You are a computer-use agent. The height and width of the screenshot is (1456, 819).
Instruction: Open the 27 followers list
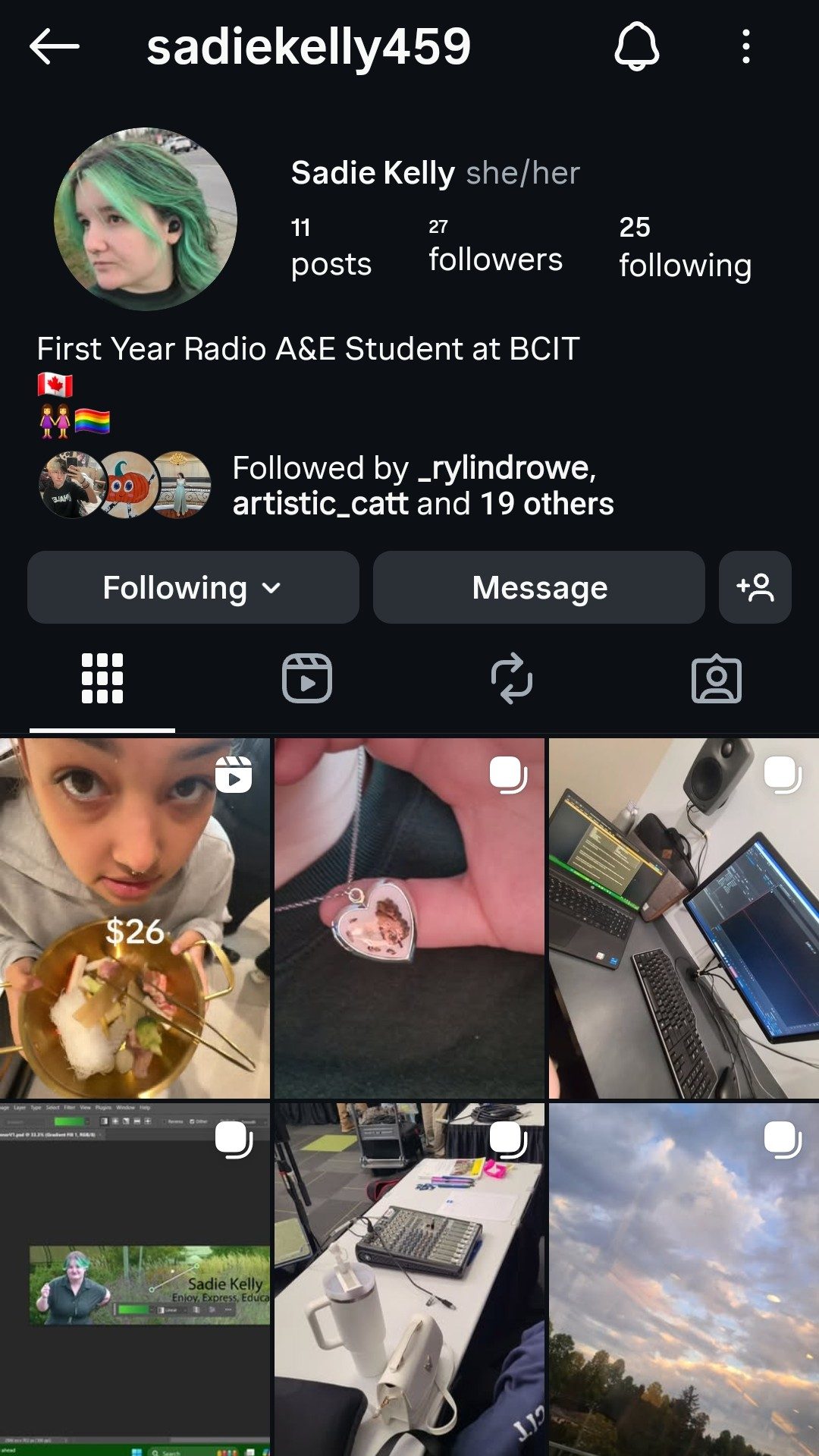pos(494,247)
